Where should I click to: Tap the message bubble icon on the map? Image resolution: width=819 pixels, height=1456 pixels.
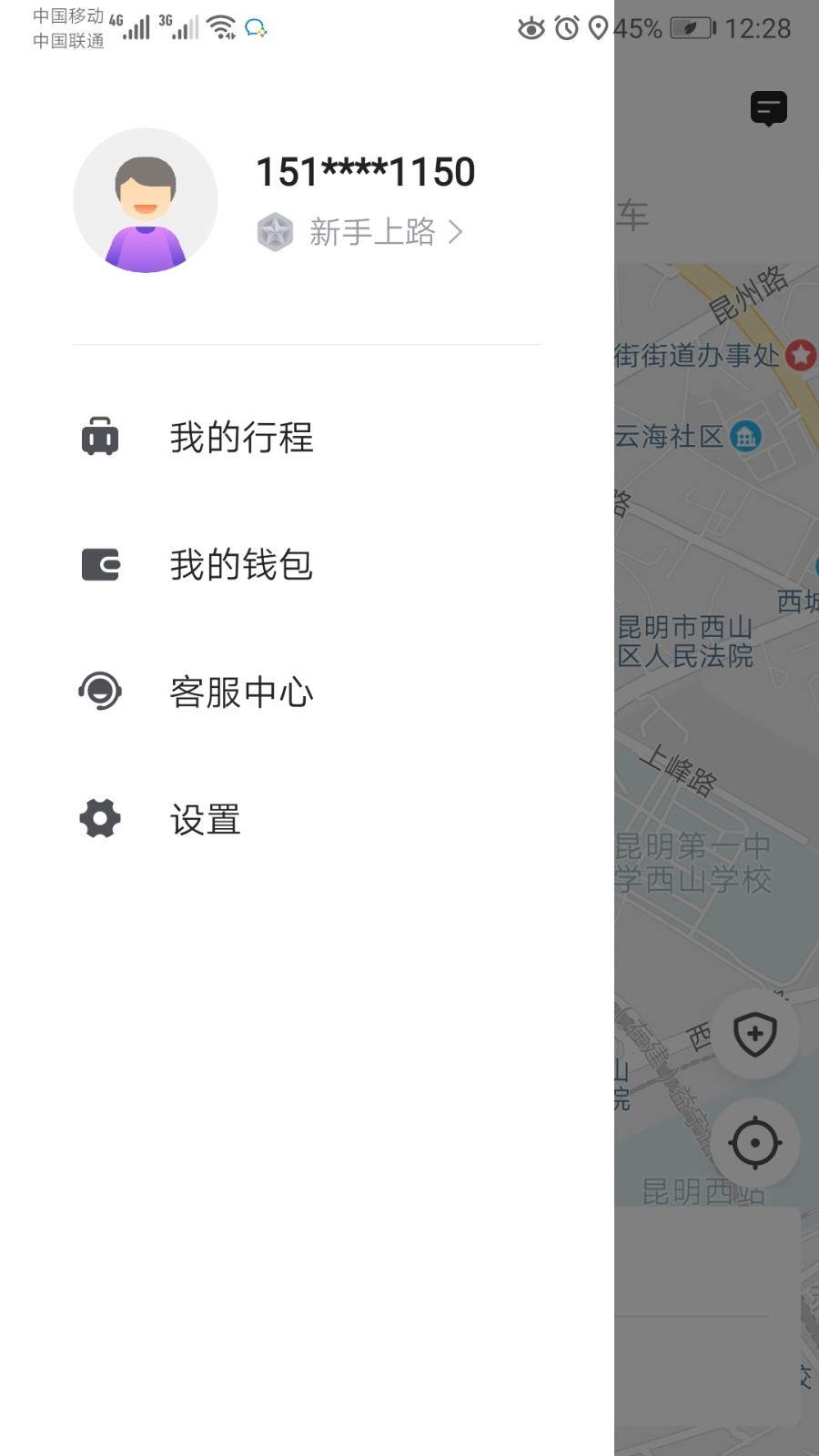tap(769, 109)
